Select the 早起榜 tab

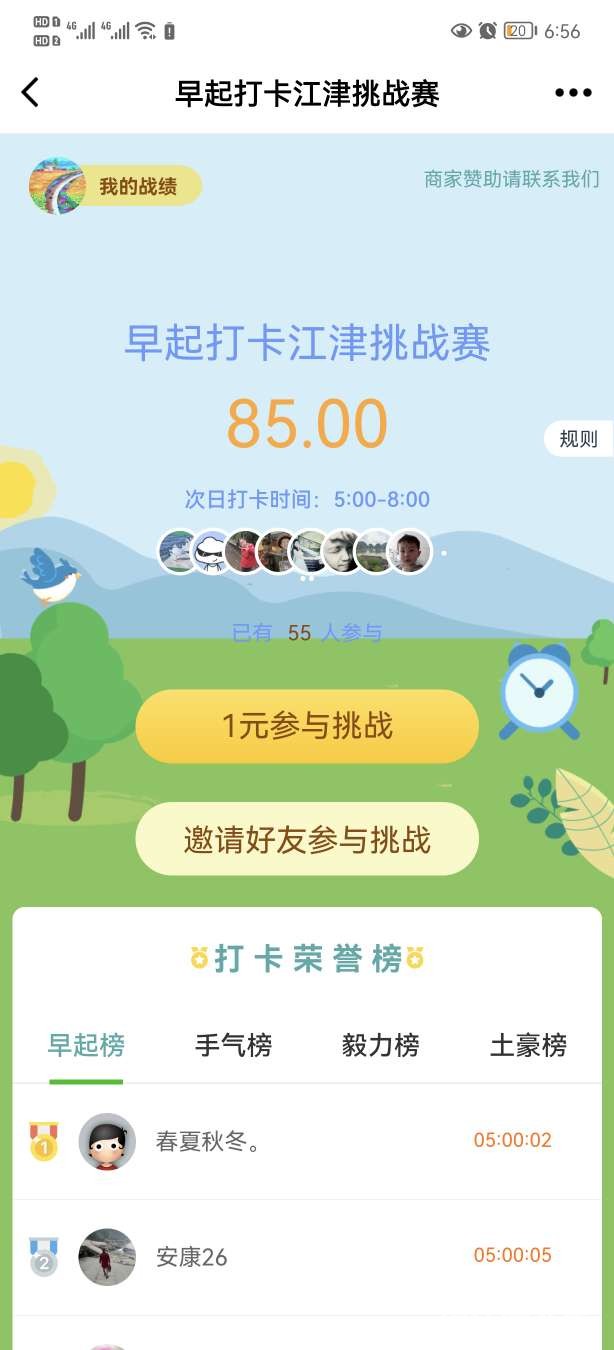coord(86,1046)
